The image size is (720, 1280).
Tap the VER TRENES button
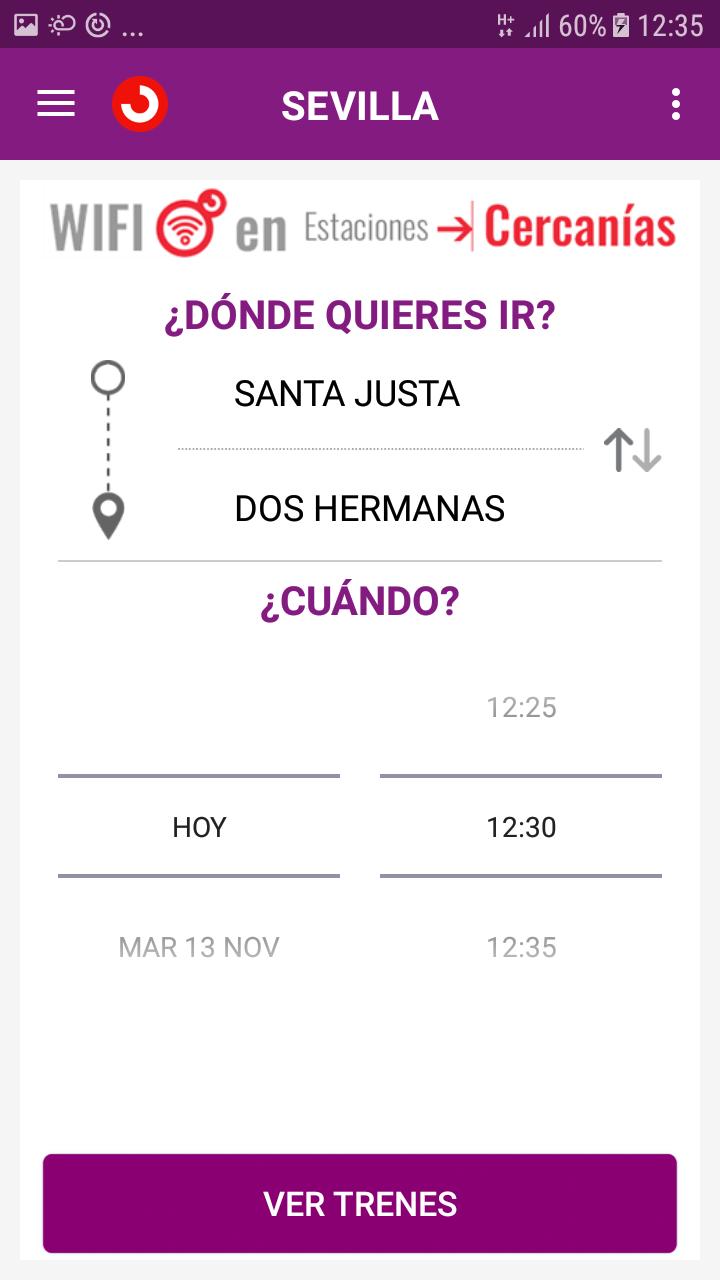point(360,1203)
